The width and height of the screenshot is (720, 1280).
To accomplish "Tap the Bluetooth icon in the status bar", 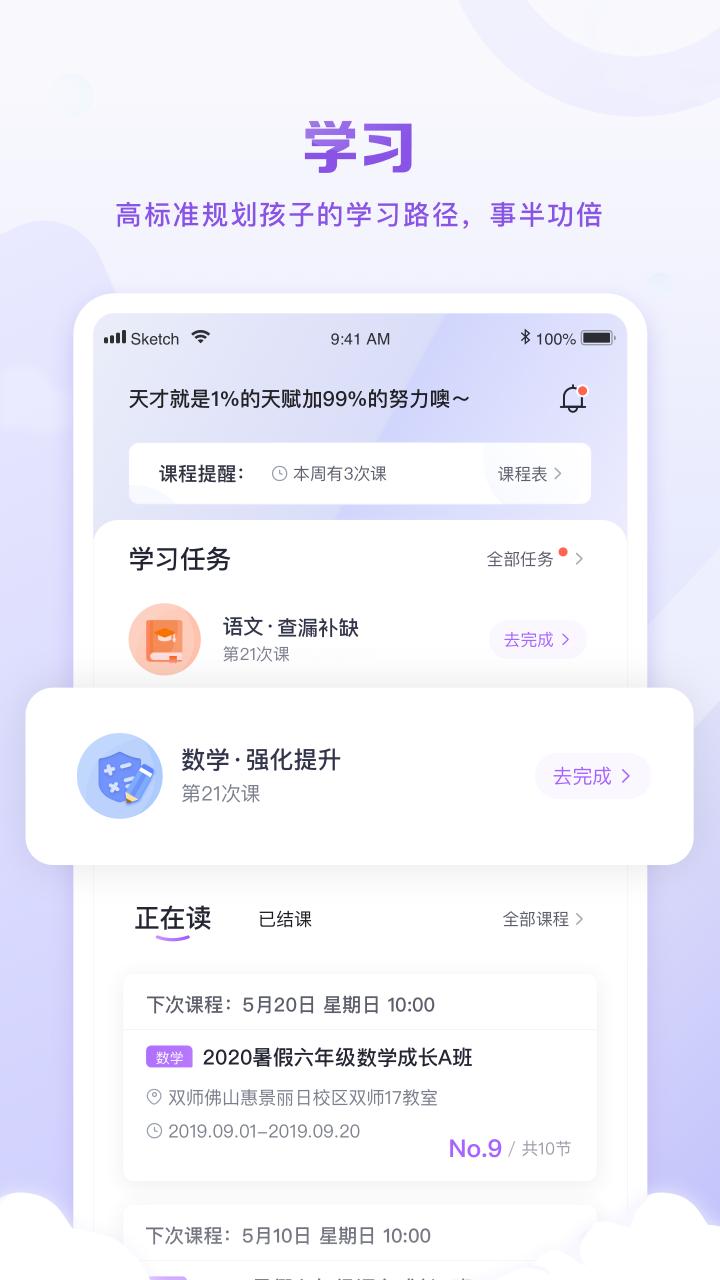I will (525, 339).
